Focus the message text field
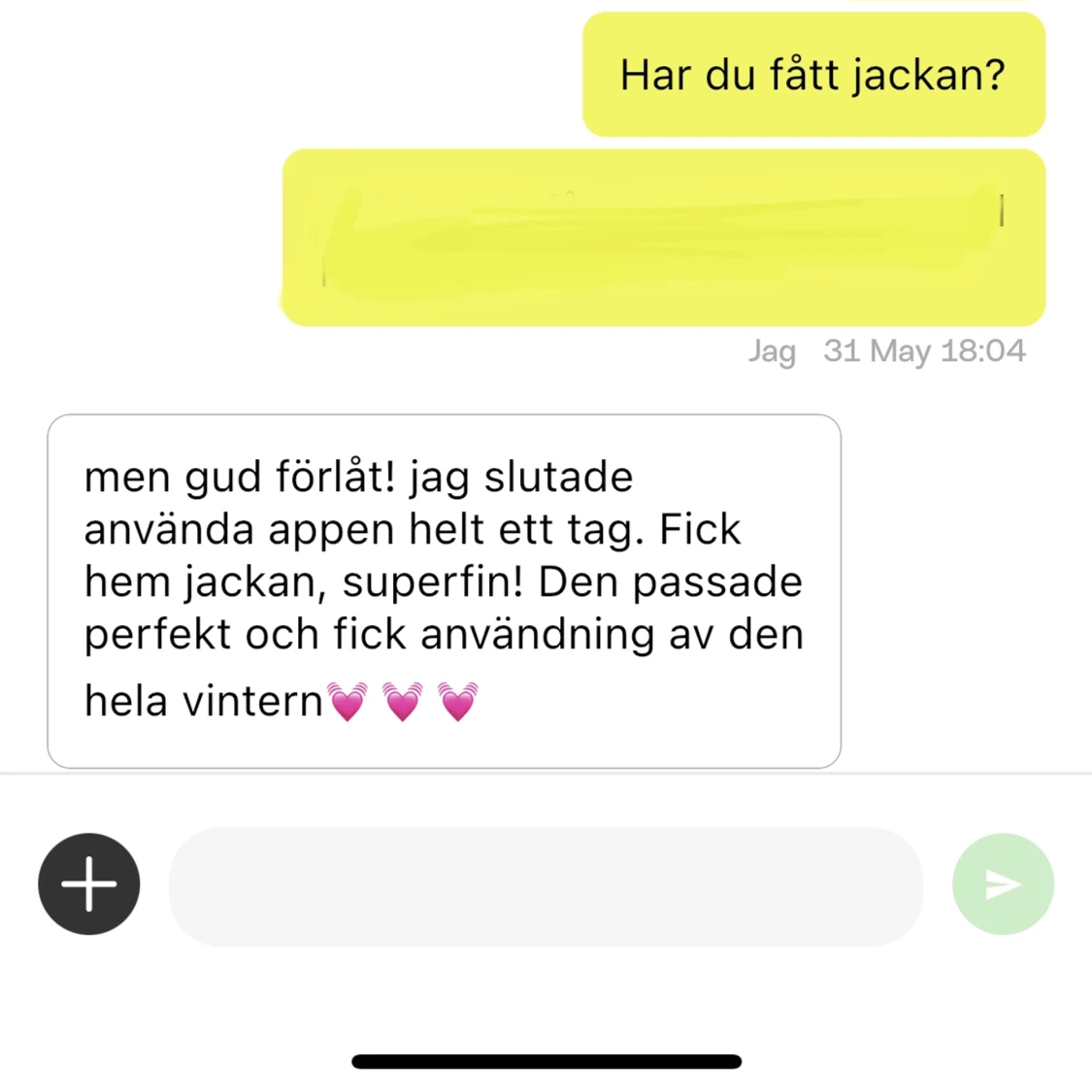 (546, 885)
